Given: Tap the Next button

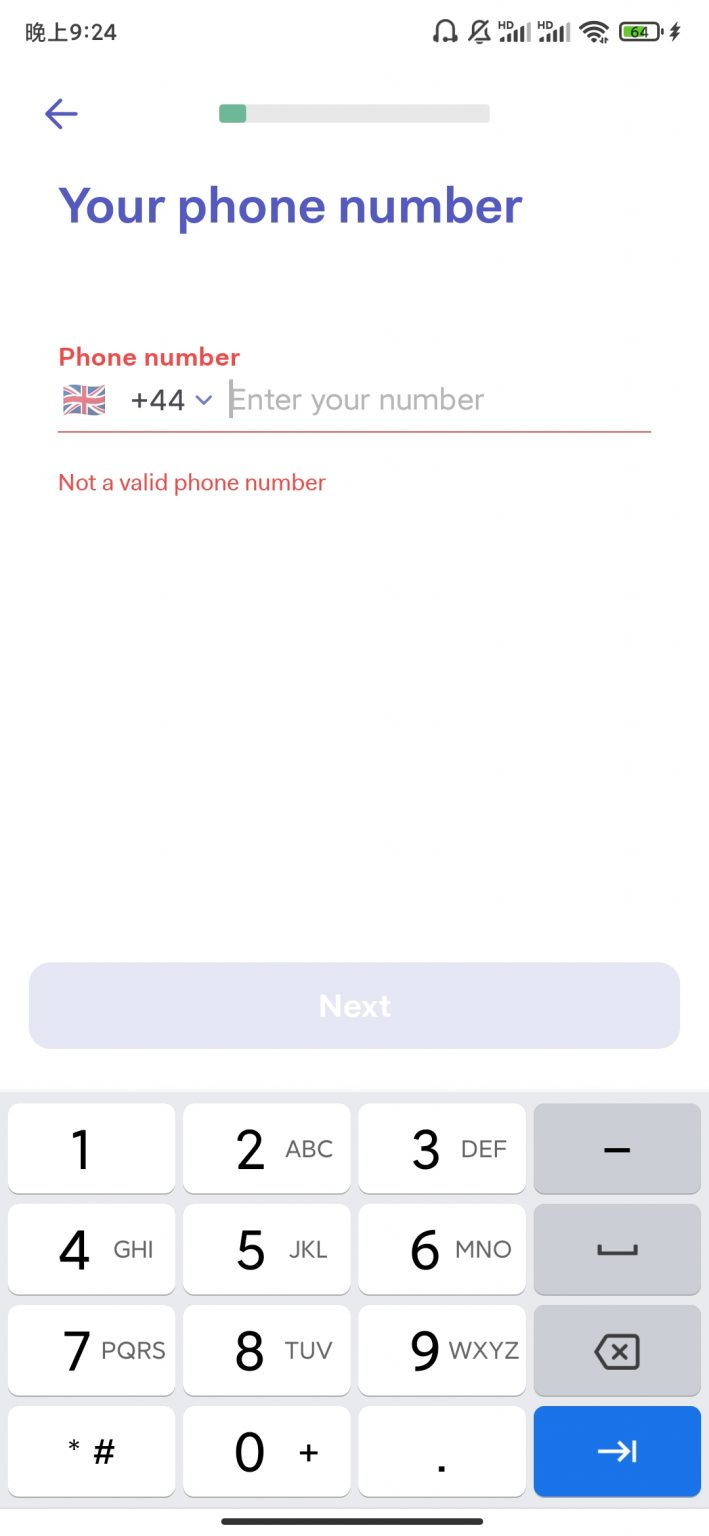Looking at the screenshot, I should pyautogui.click(x=354, y=1005).
